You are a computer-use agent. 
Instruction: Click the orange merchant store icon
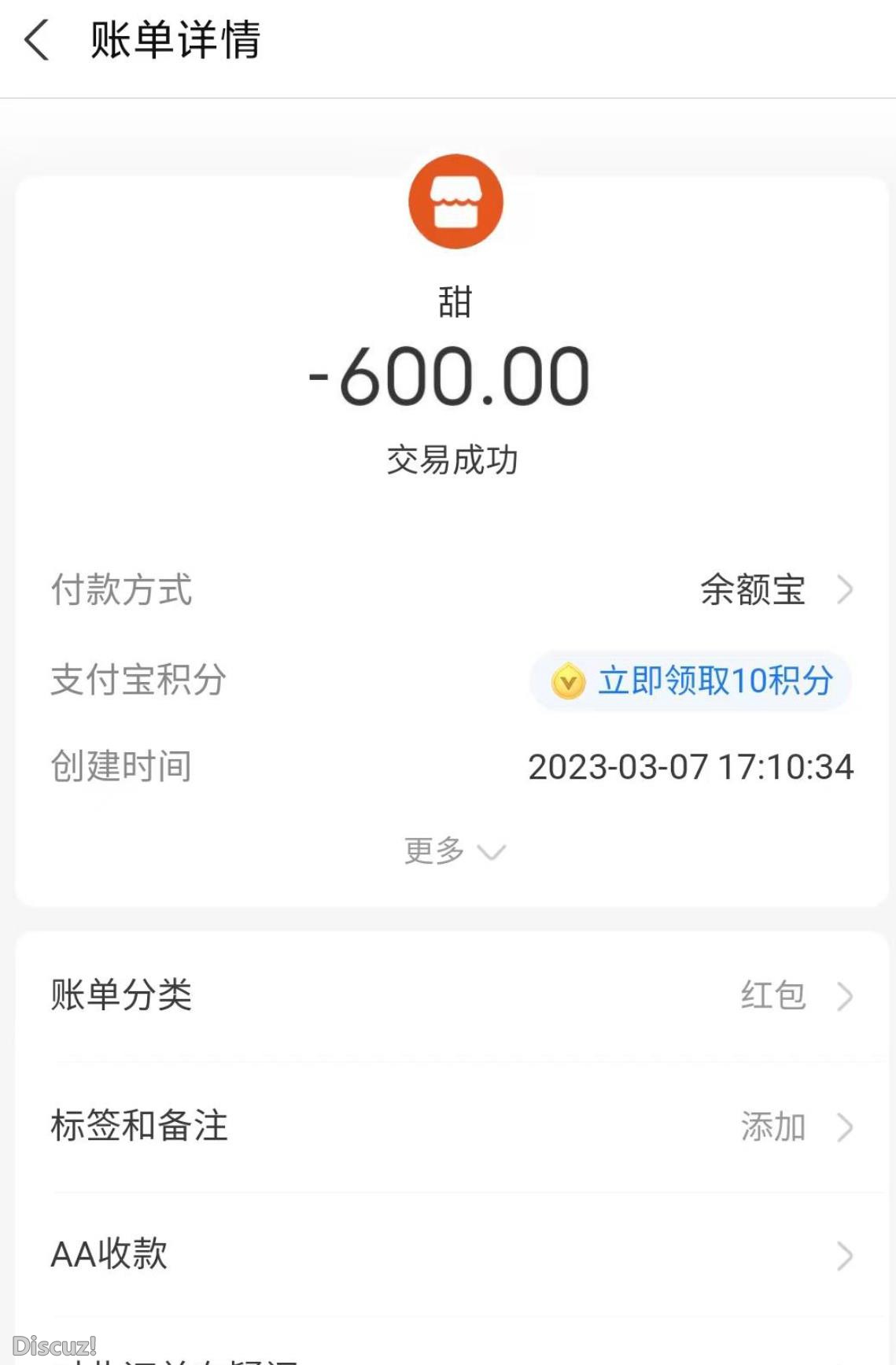(455, 201)
